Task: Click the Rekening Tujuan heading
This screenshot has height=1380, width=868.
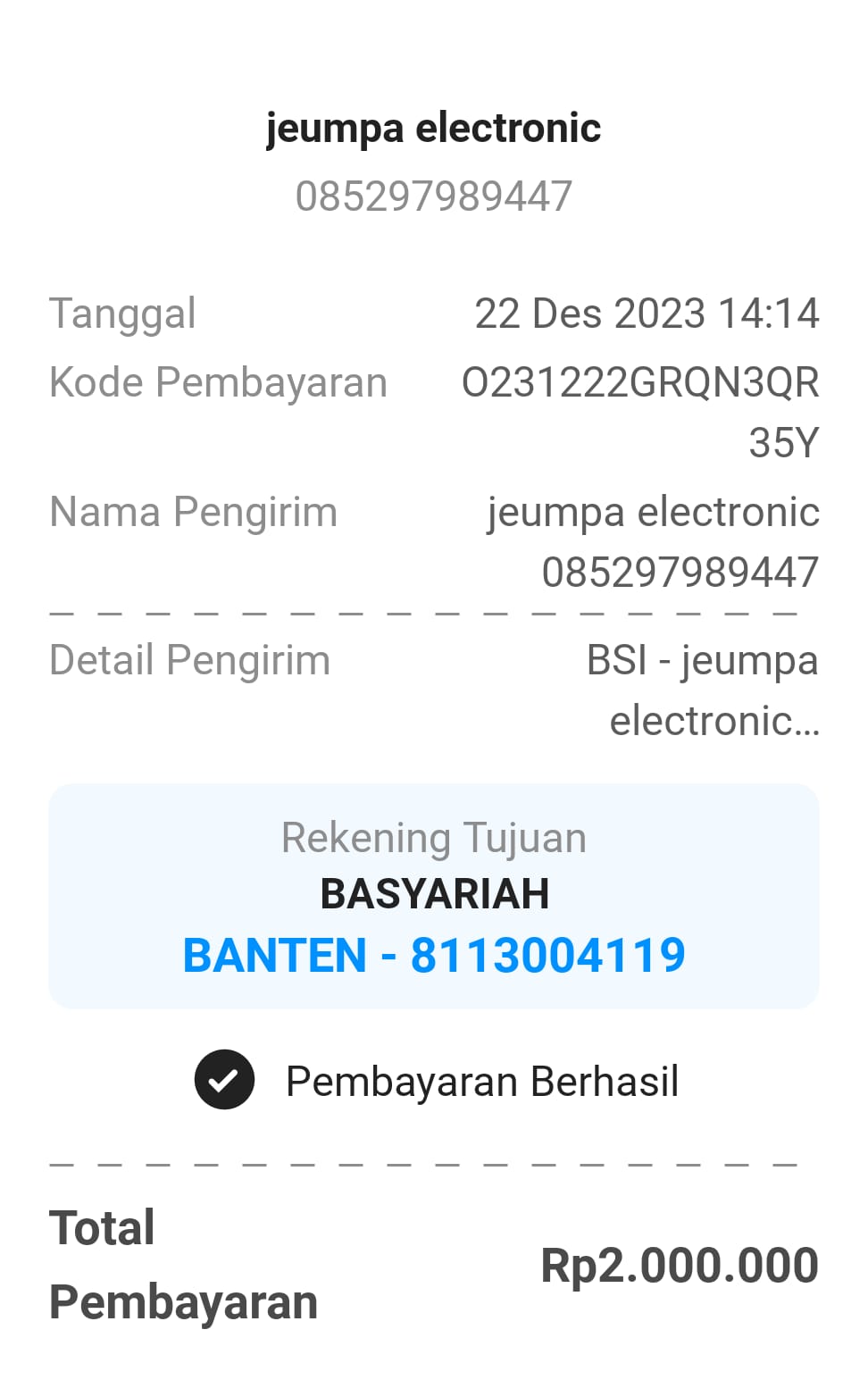Action: click(x=434, y=837)
